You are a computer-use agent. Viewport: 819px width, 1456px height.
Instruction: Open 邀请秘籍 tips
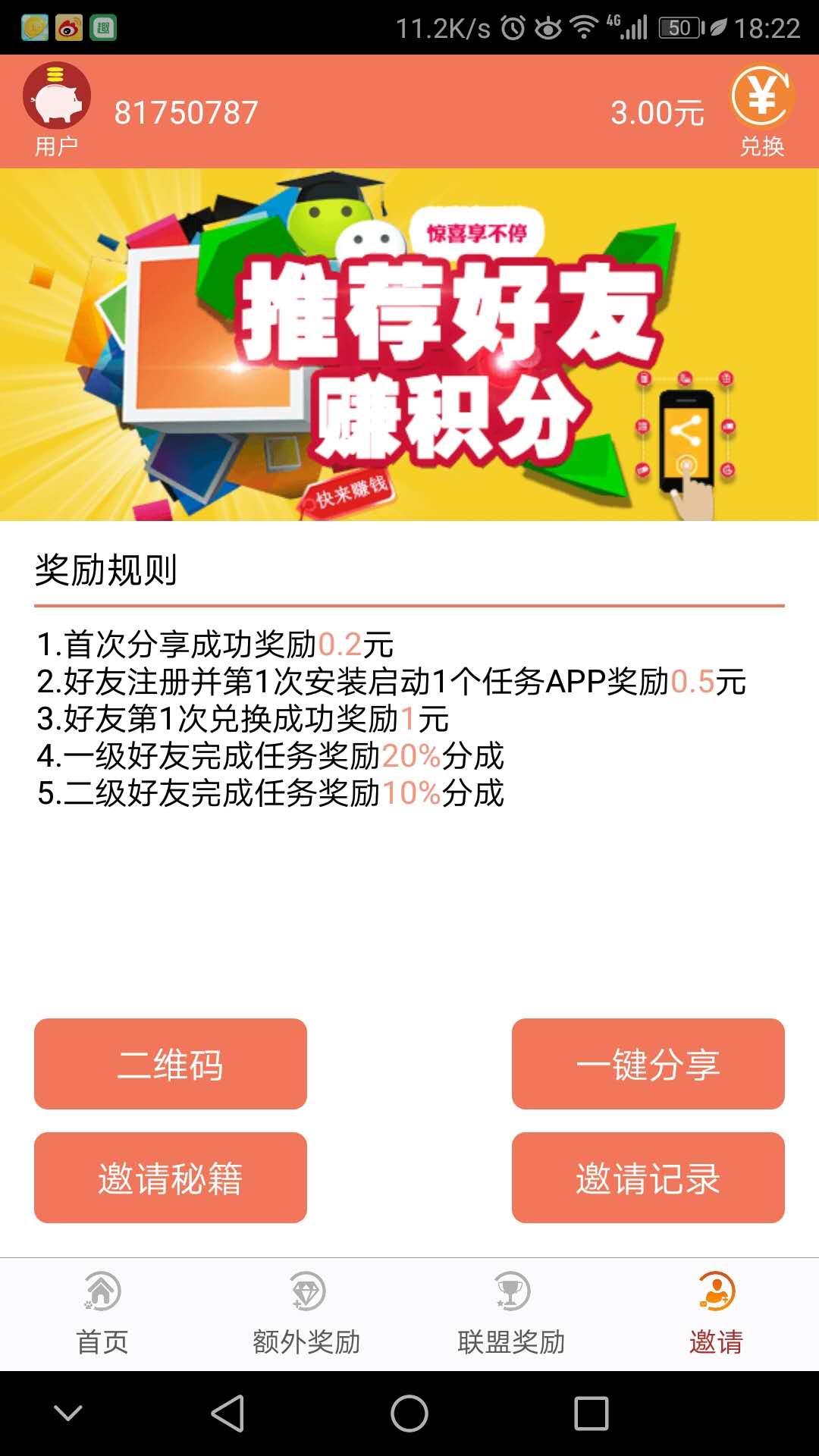pos(170,1178)
